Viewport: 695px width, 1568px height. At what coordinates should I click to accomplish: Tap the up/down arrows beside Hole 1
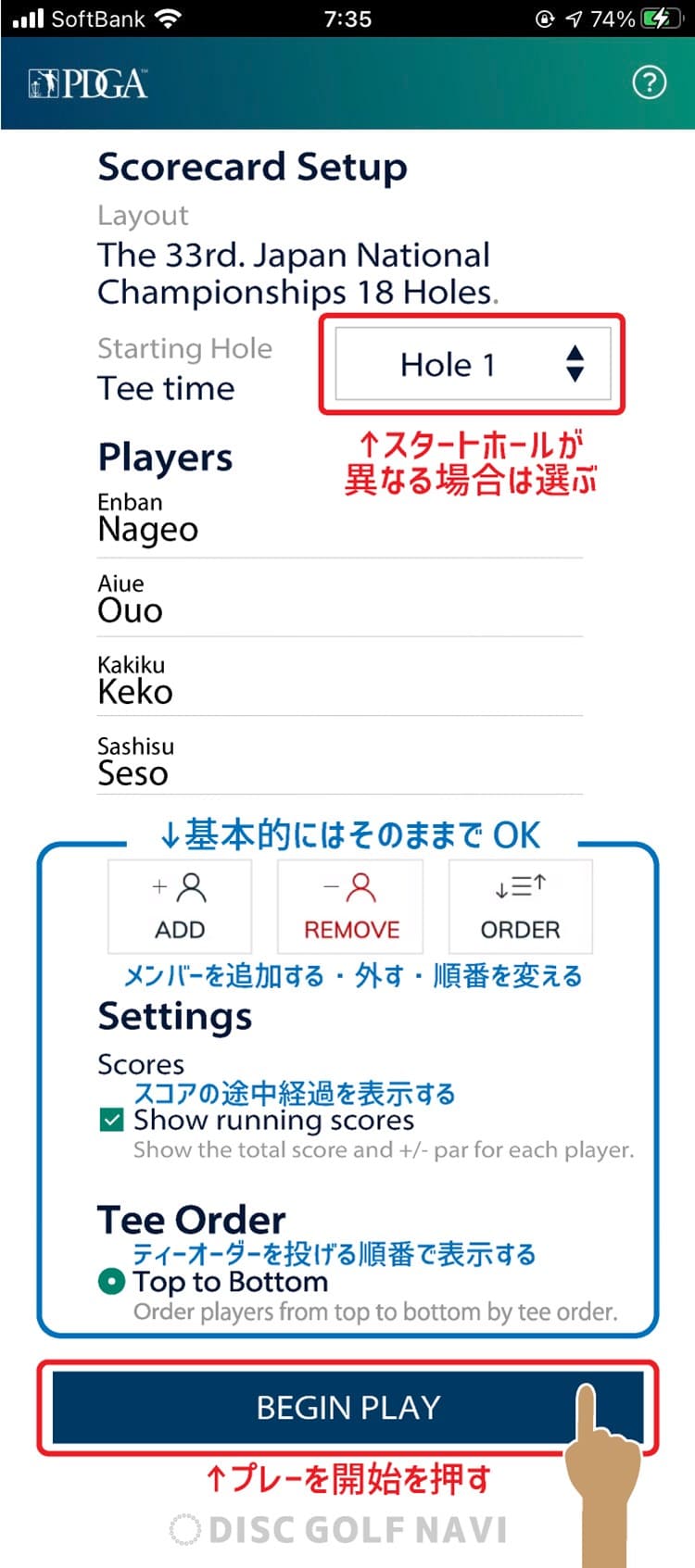point(575,364)
